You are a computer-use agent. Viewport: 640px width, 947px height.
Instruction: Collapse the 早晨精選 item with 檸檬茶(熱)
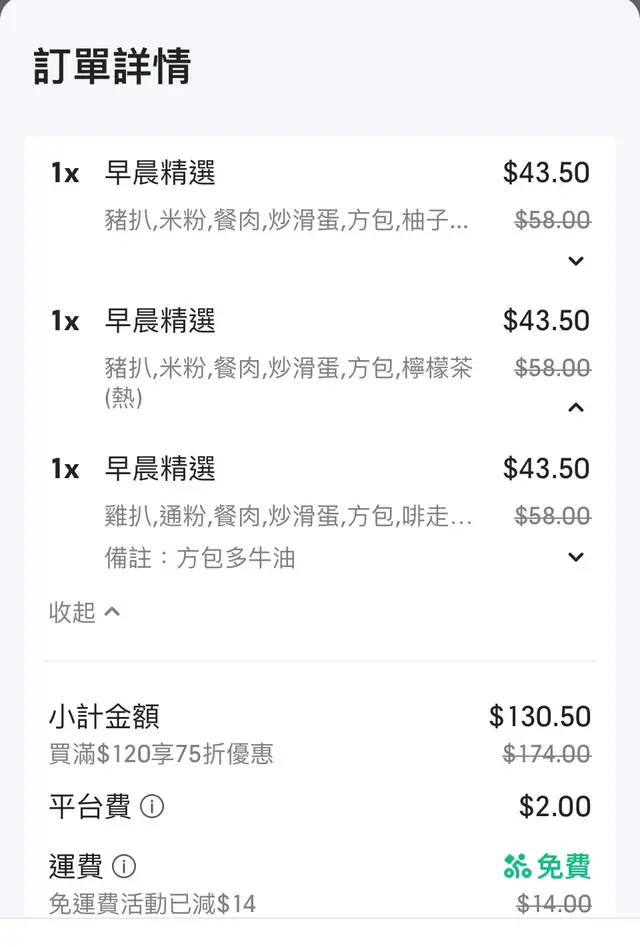(575, 407)
